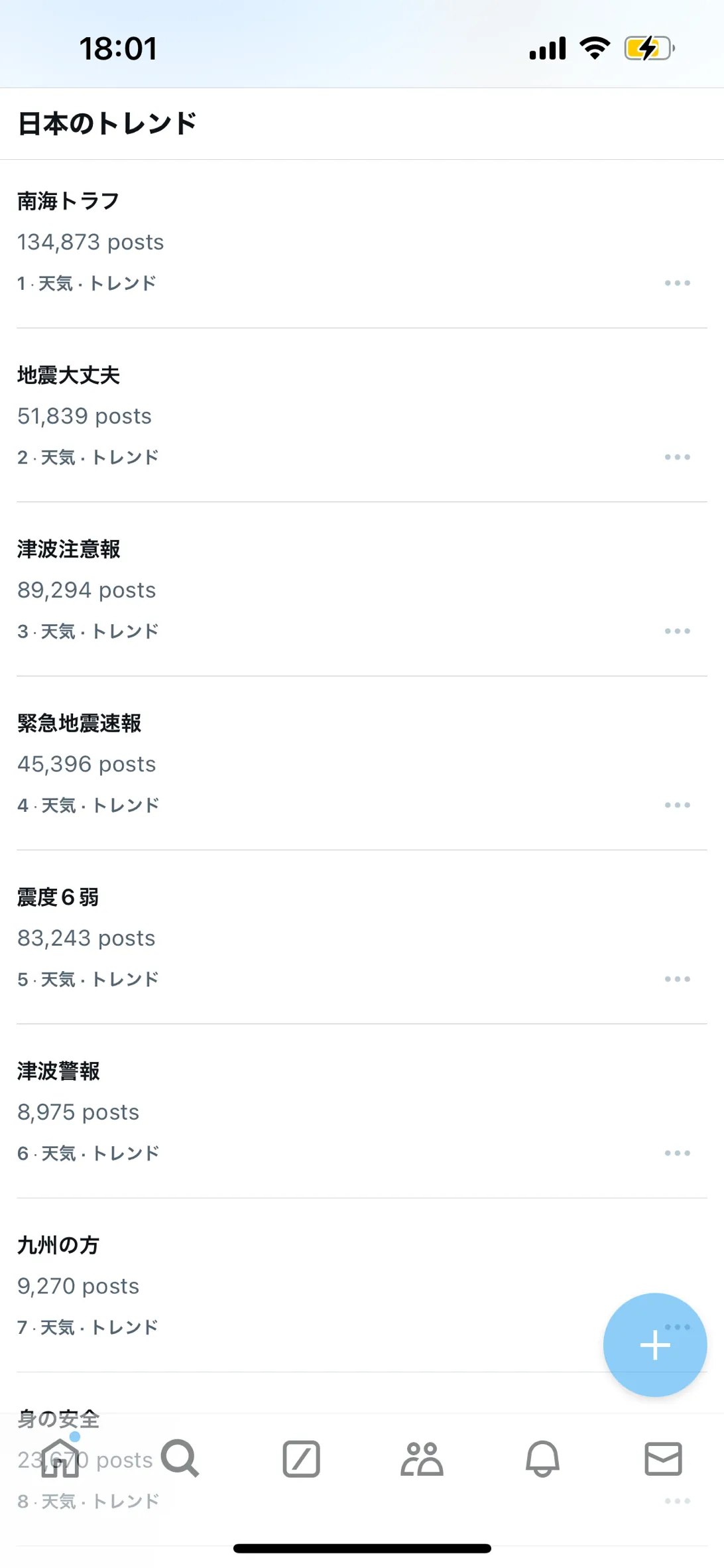Select the 緊急地震速報 trend
This screenshot has width=724, height=1568.
pyautogui.click(x=361, y=763)
